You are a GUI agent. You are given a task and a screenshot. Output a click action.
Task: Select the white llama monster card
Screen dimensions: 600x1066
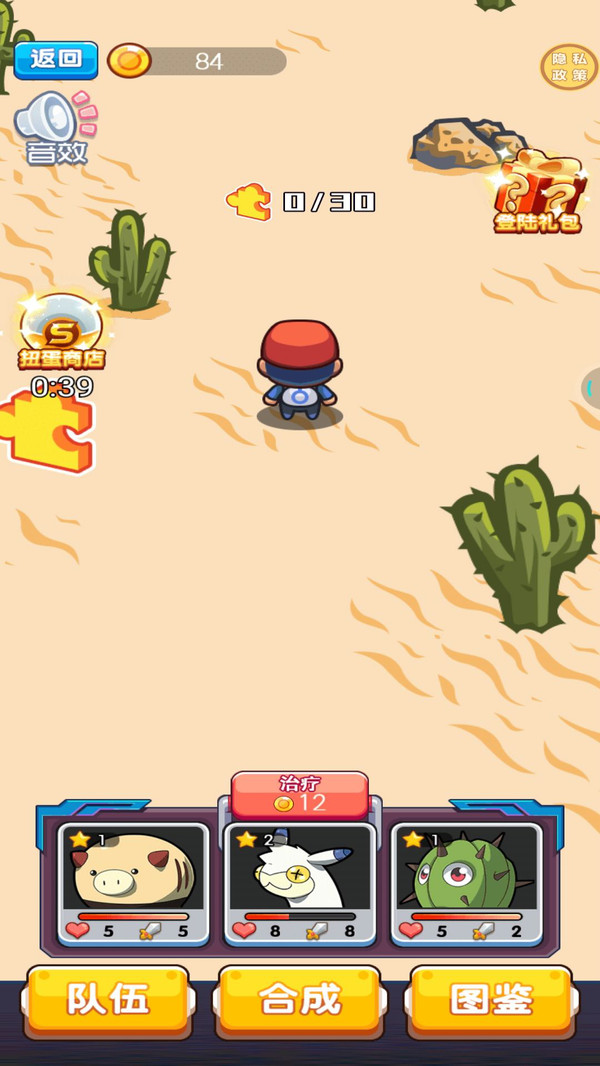point(300,884)
